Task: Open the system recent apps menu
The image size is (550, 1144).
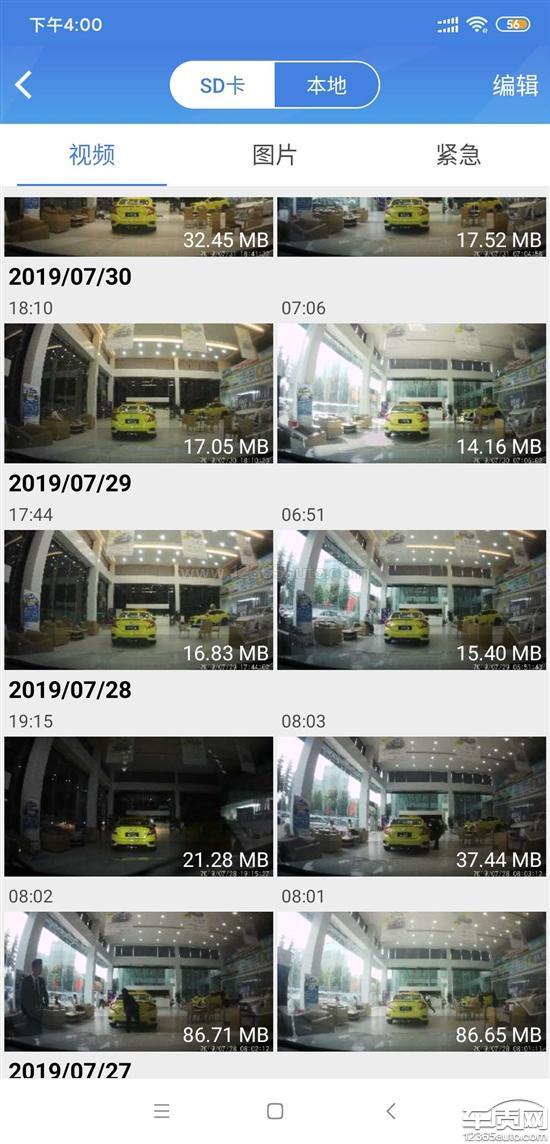Action: pyautogui.click(x=162, y=1110)
